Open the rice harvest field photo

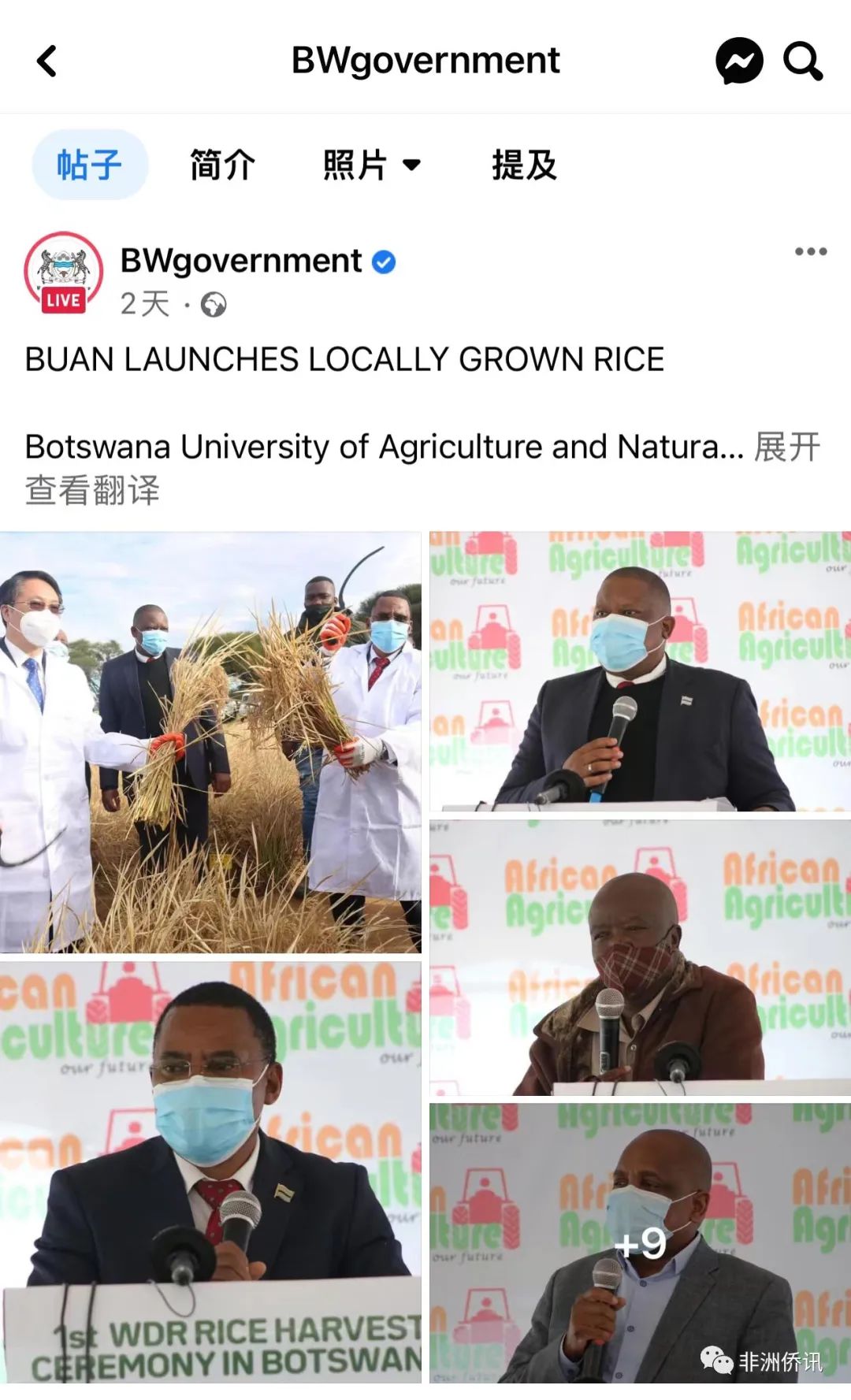tap(210, 742)
